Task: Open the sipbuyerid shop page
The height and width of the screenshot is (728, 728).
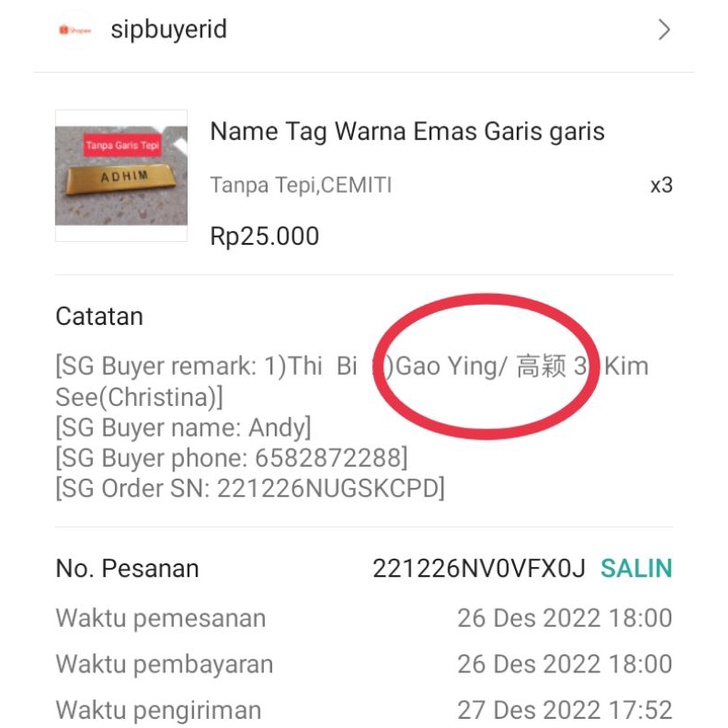Action: coord(169,30)
